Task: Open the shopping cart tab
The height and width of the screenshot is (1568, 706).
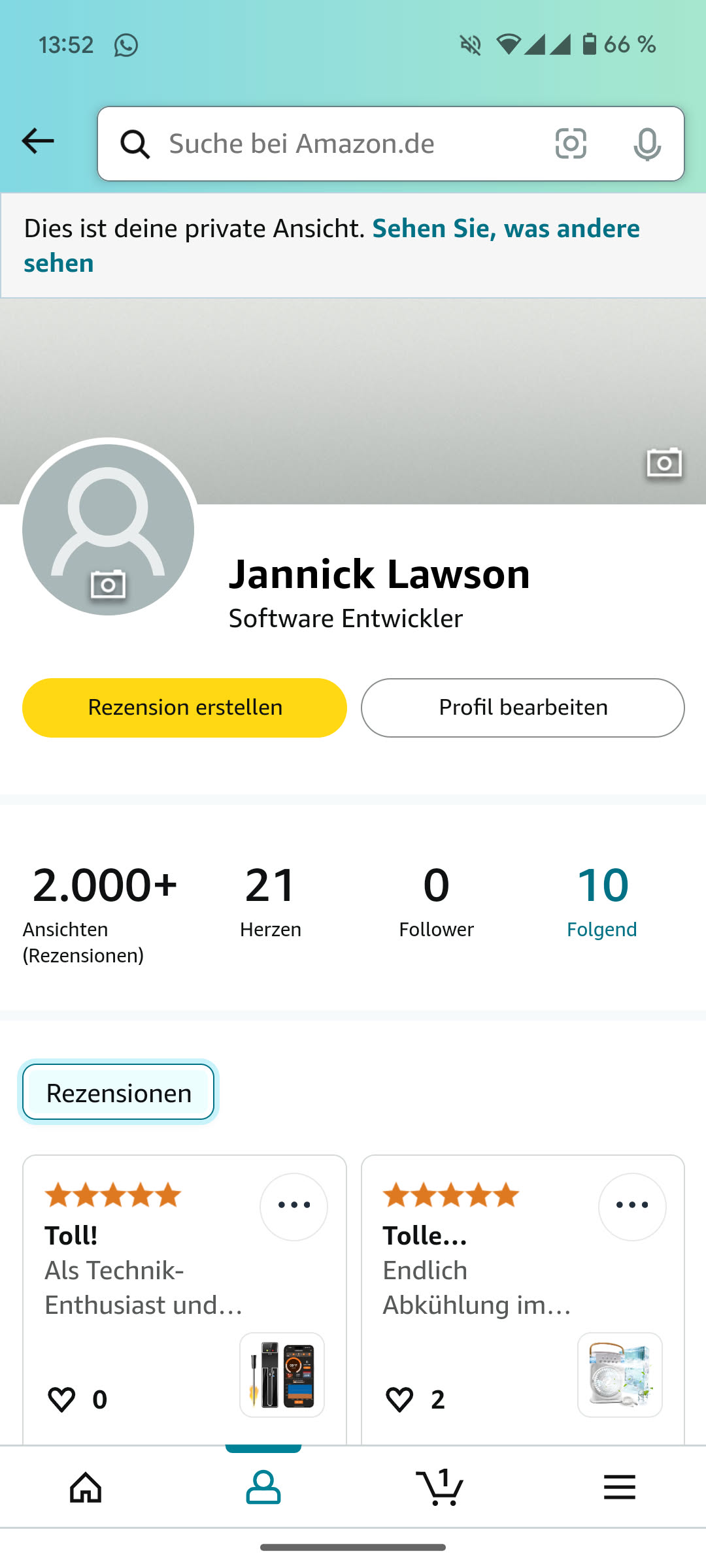Action: tap(440, 1488)
